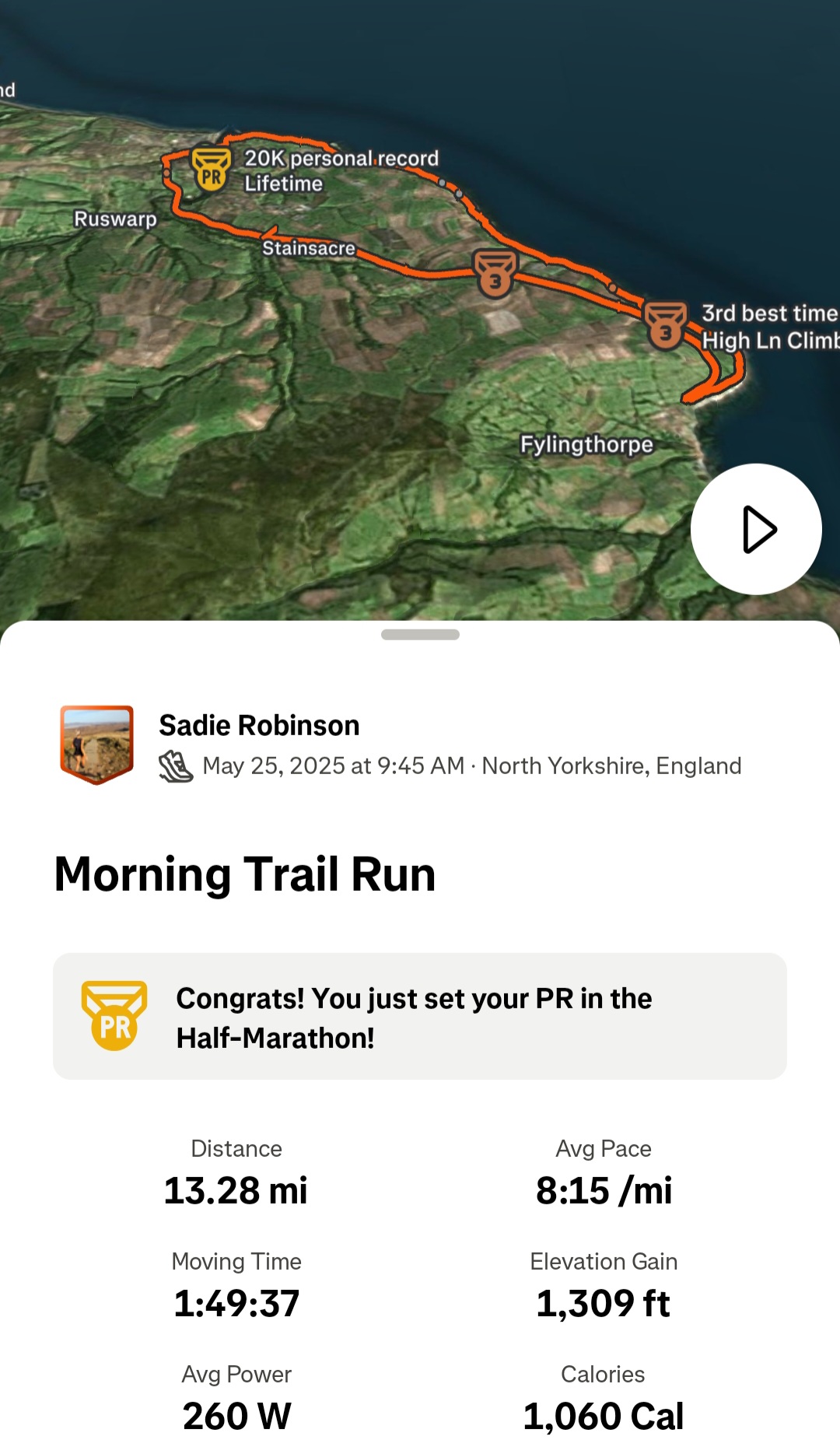
Task: Open the Half-Marathon PR congrats banner
Action: click(420, 1016)
